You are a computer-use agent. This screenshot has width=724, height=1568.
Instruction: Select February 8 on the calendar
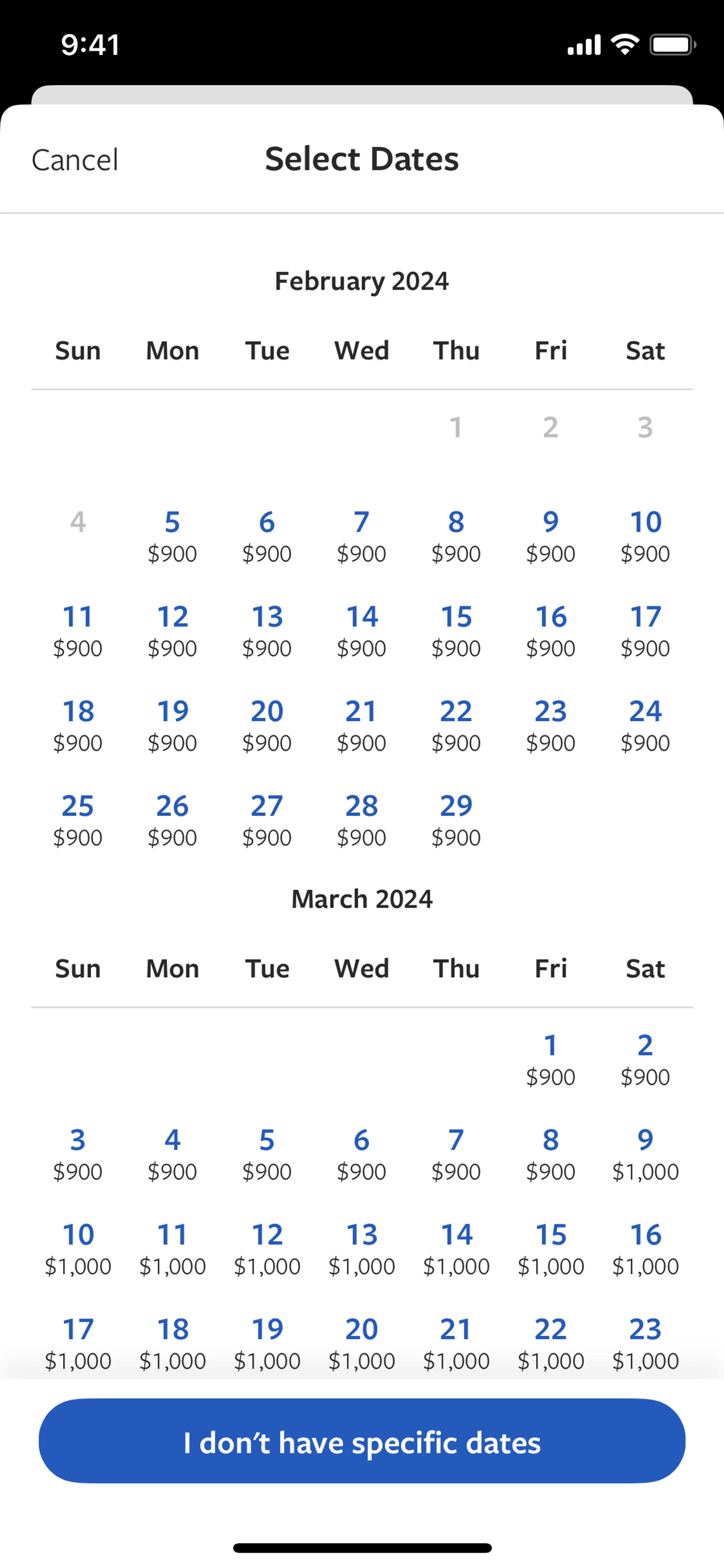(x=456, y=536)
